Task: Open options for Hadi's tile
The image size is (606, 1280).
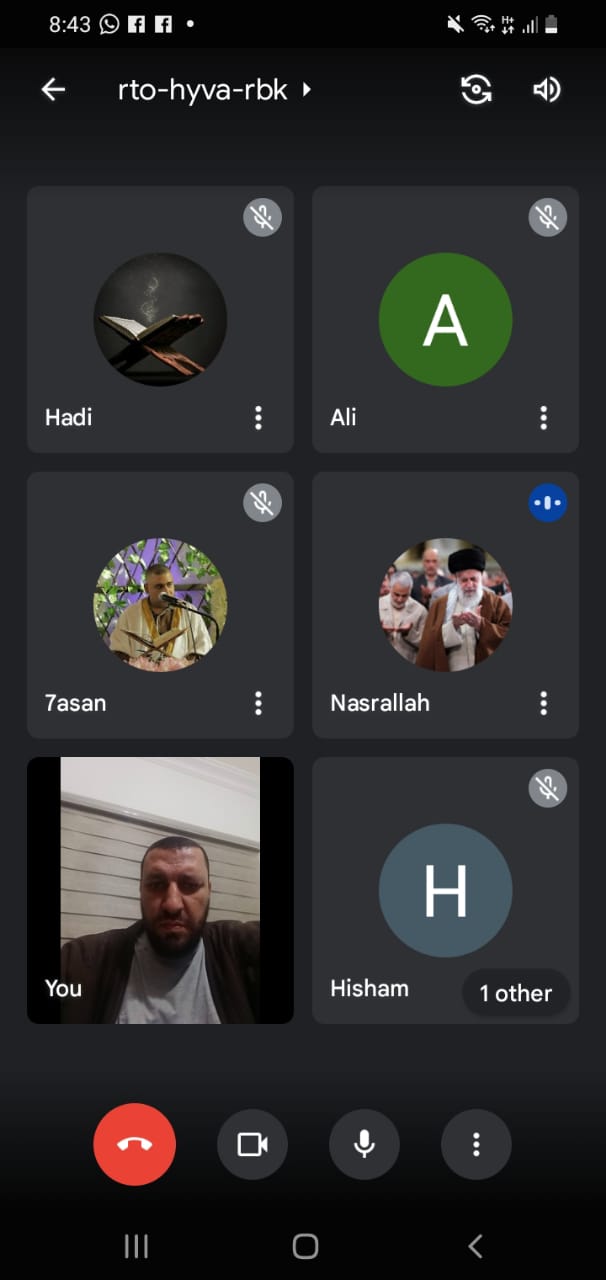Action: pos(258,417)
